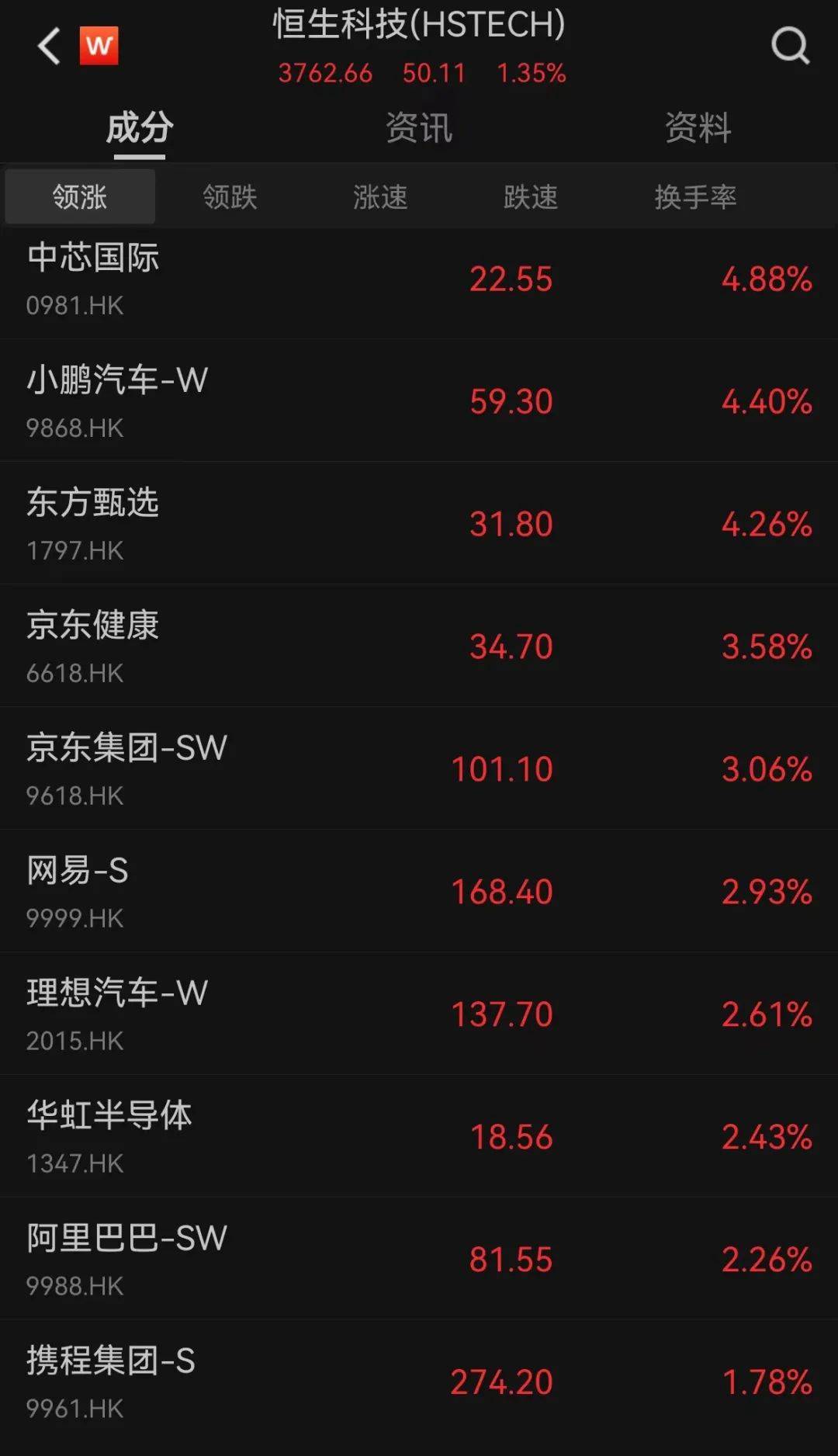
Task: Switch to the 资料 tab
Action: click(x=698, y=128)
